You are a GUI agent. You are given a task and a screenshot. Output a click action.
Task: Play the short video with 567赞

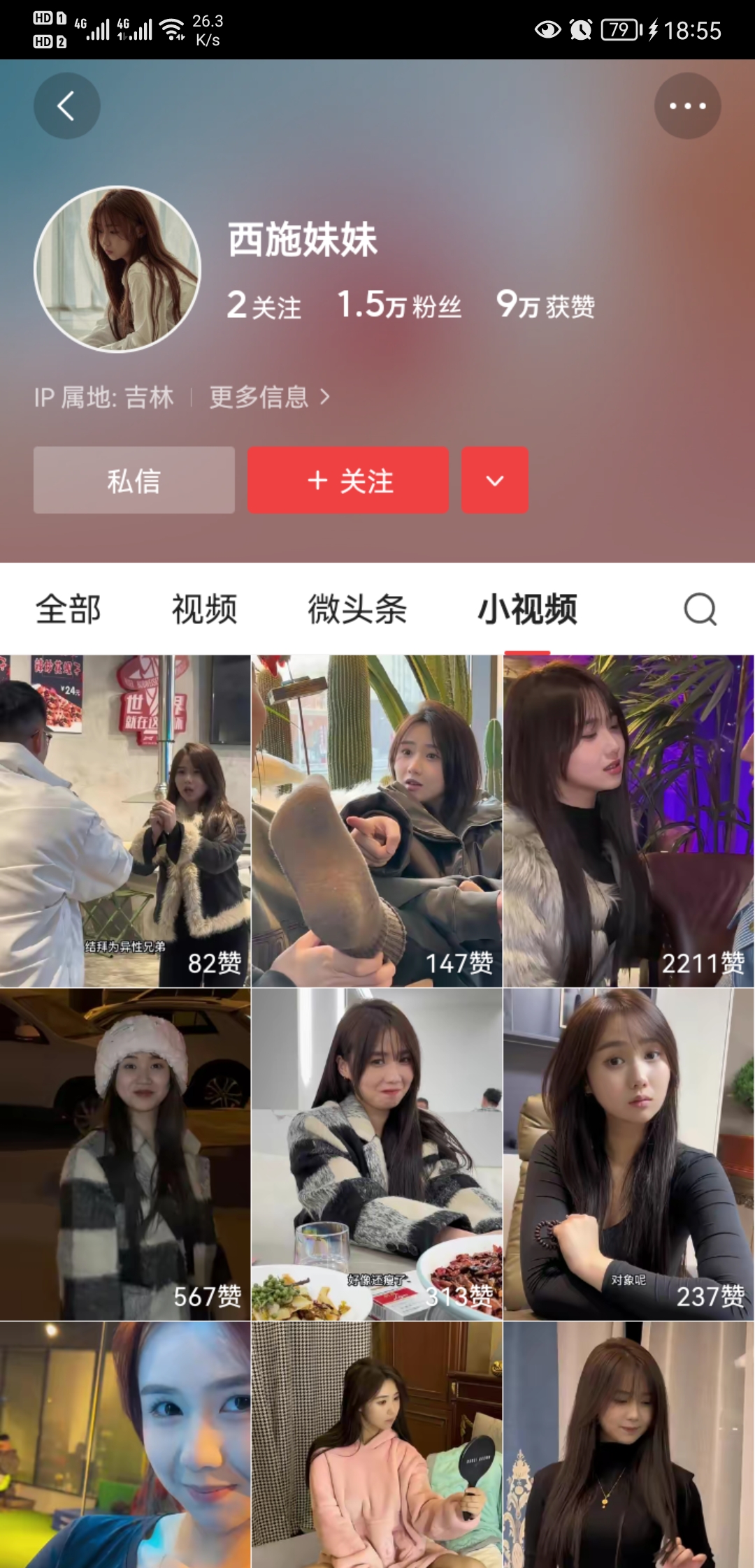point(125,1154)
